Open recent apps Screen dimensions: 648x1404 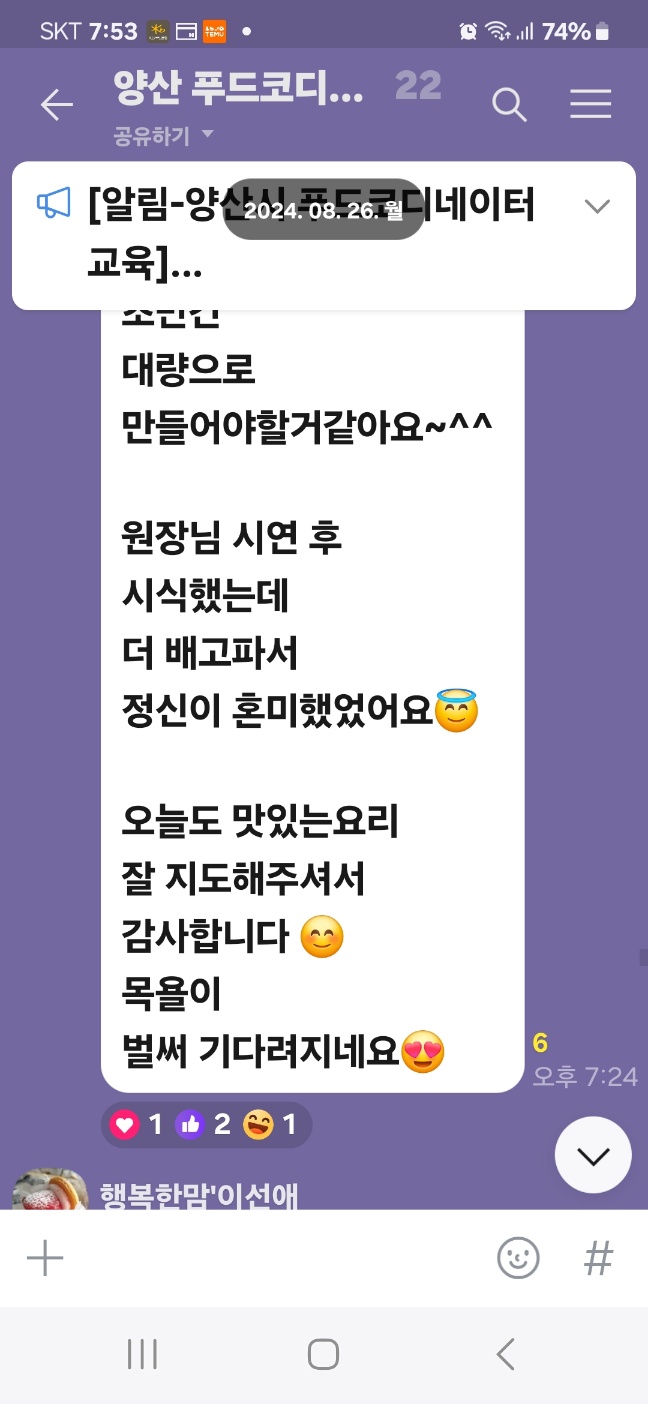[x=142, y=1355]
